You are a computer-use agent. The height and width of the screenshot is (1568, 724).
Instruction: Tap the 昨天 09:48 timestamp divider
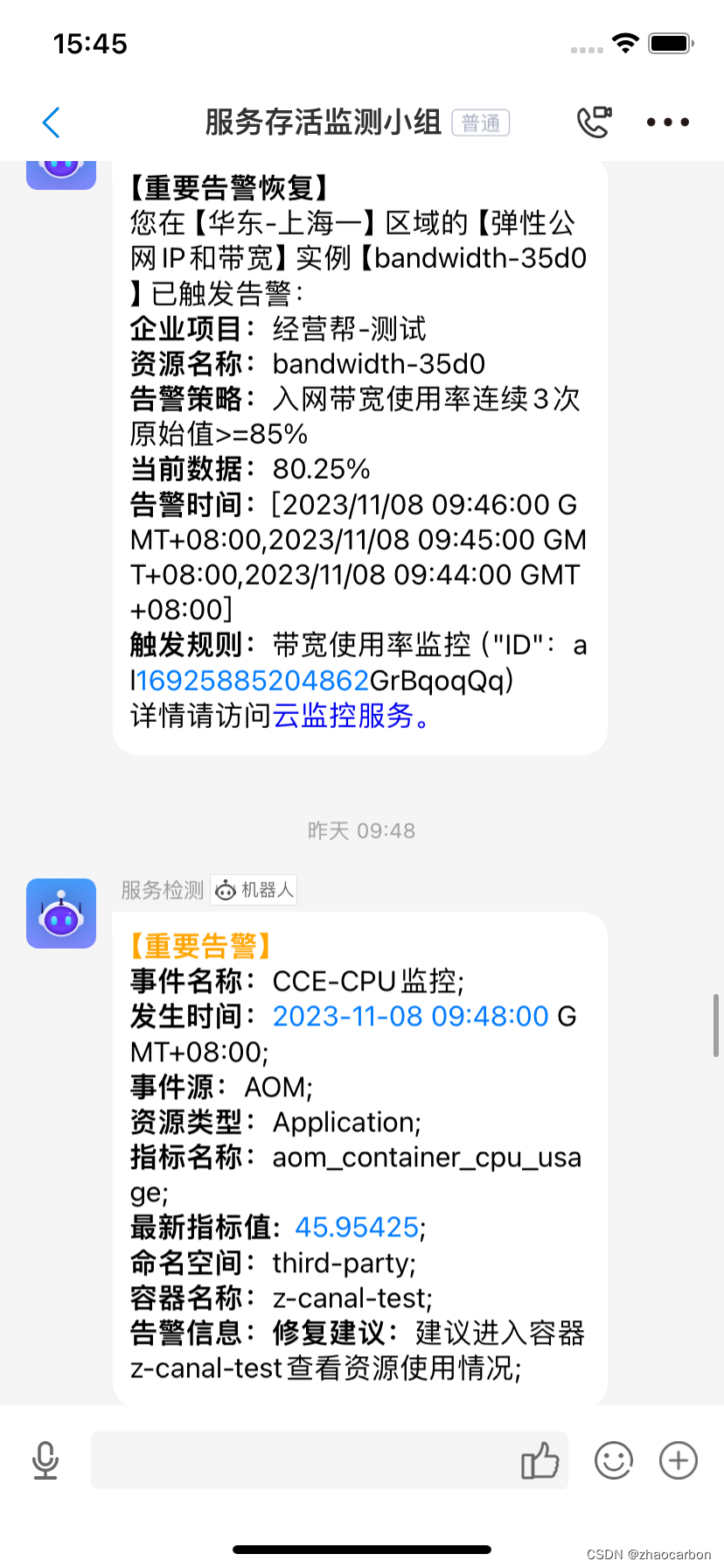[362, 830]
